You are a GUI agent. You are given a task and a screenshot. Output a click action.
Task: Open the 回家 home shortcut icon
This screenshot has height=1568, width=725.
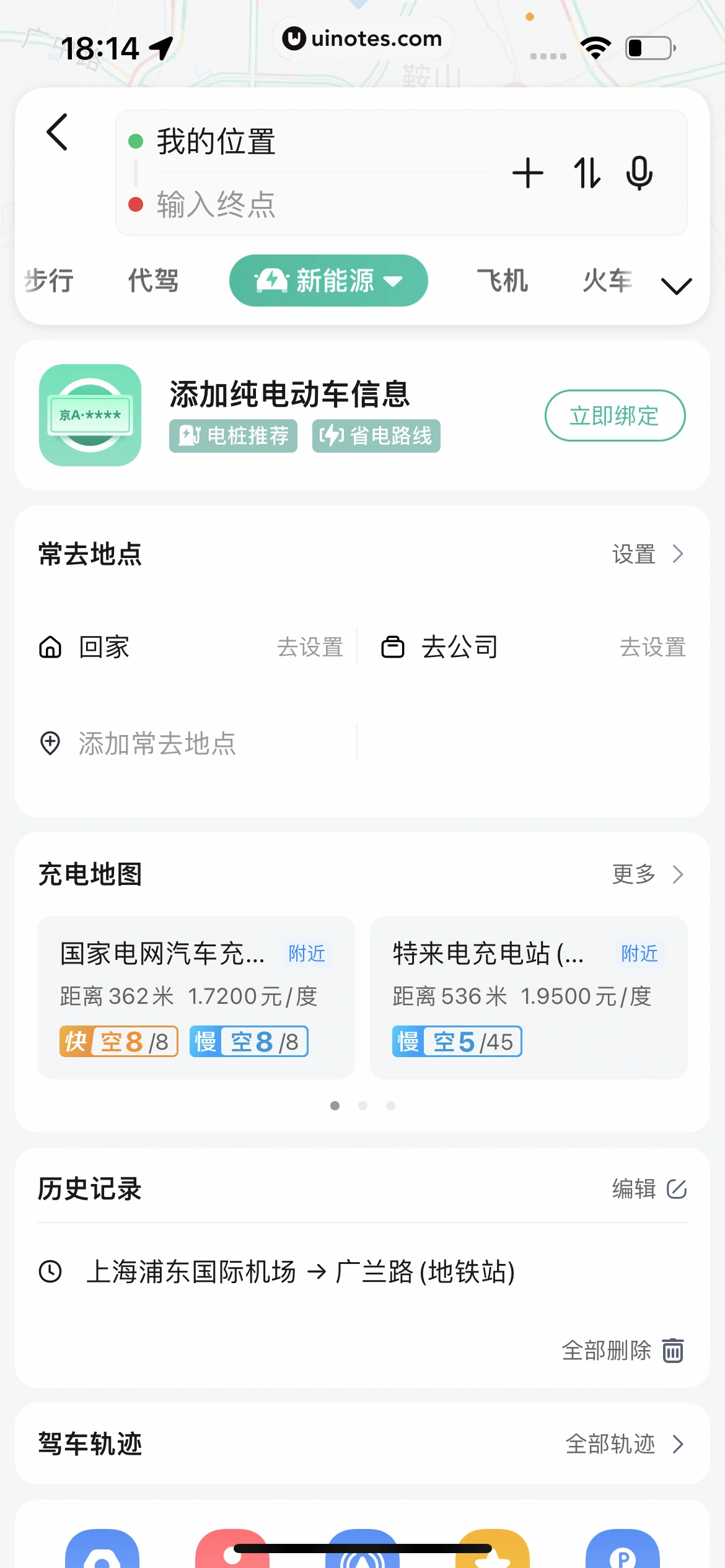point(52,647)
